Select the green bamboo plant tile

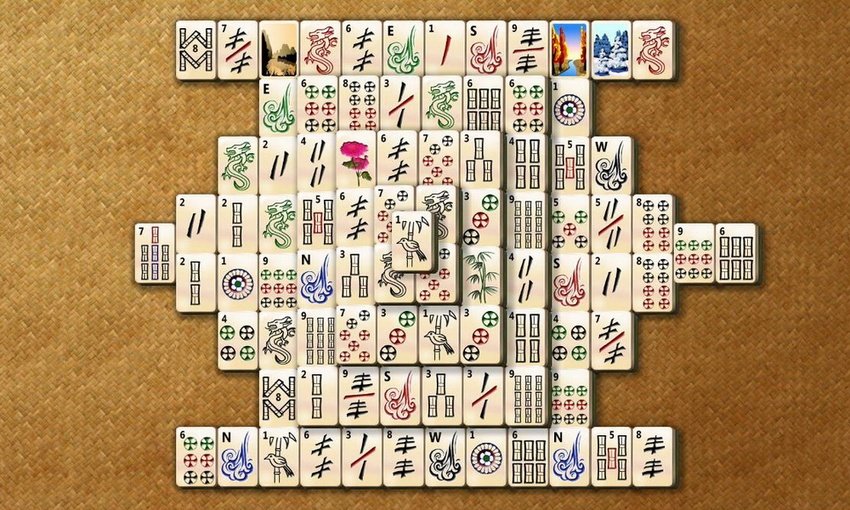(481, 275)
